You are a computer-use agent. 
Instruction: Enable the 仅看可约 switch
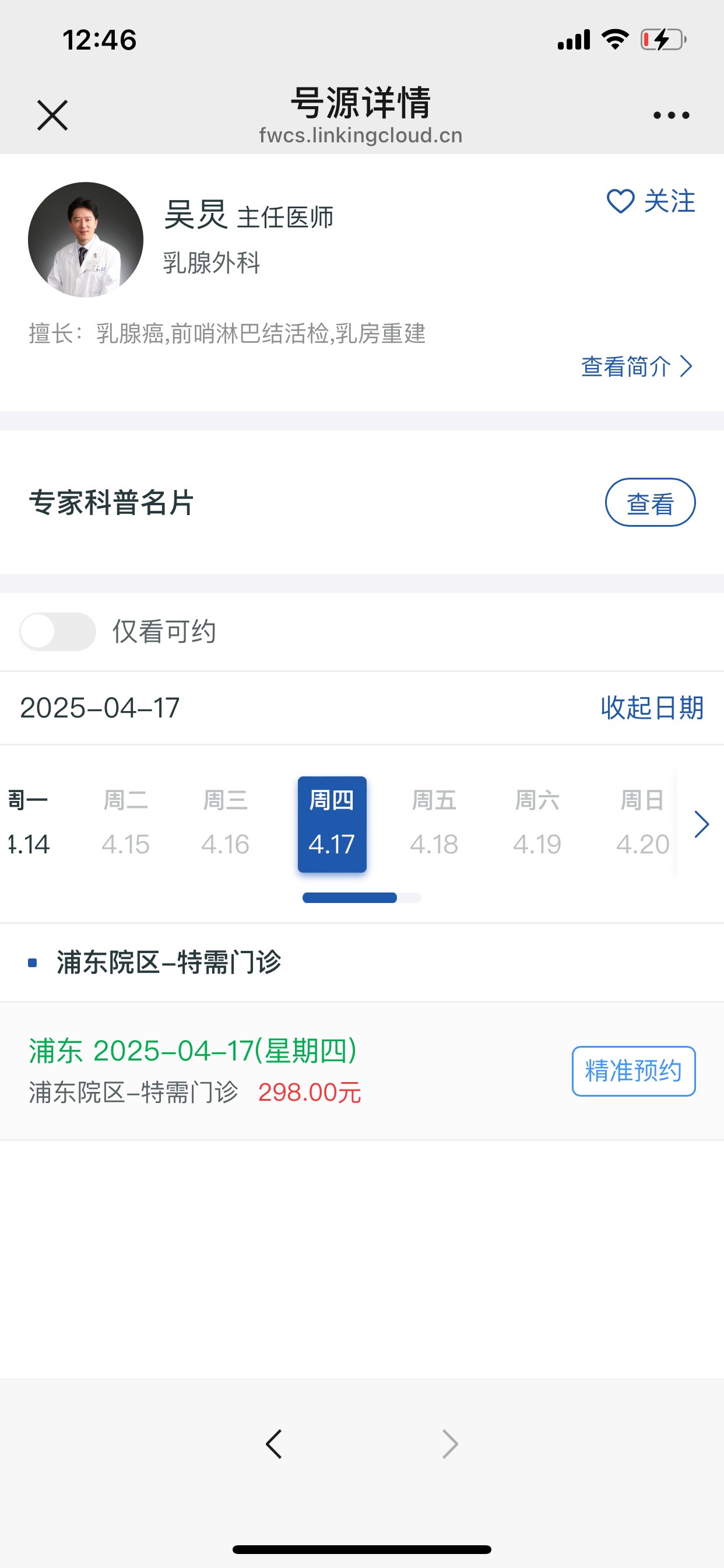tap(58, 631)
